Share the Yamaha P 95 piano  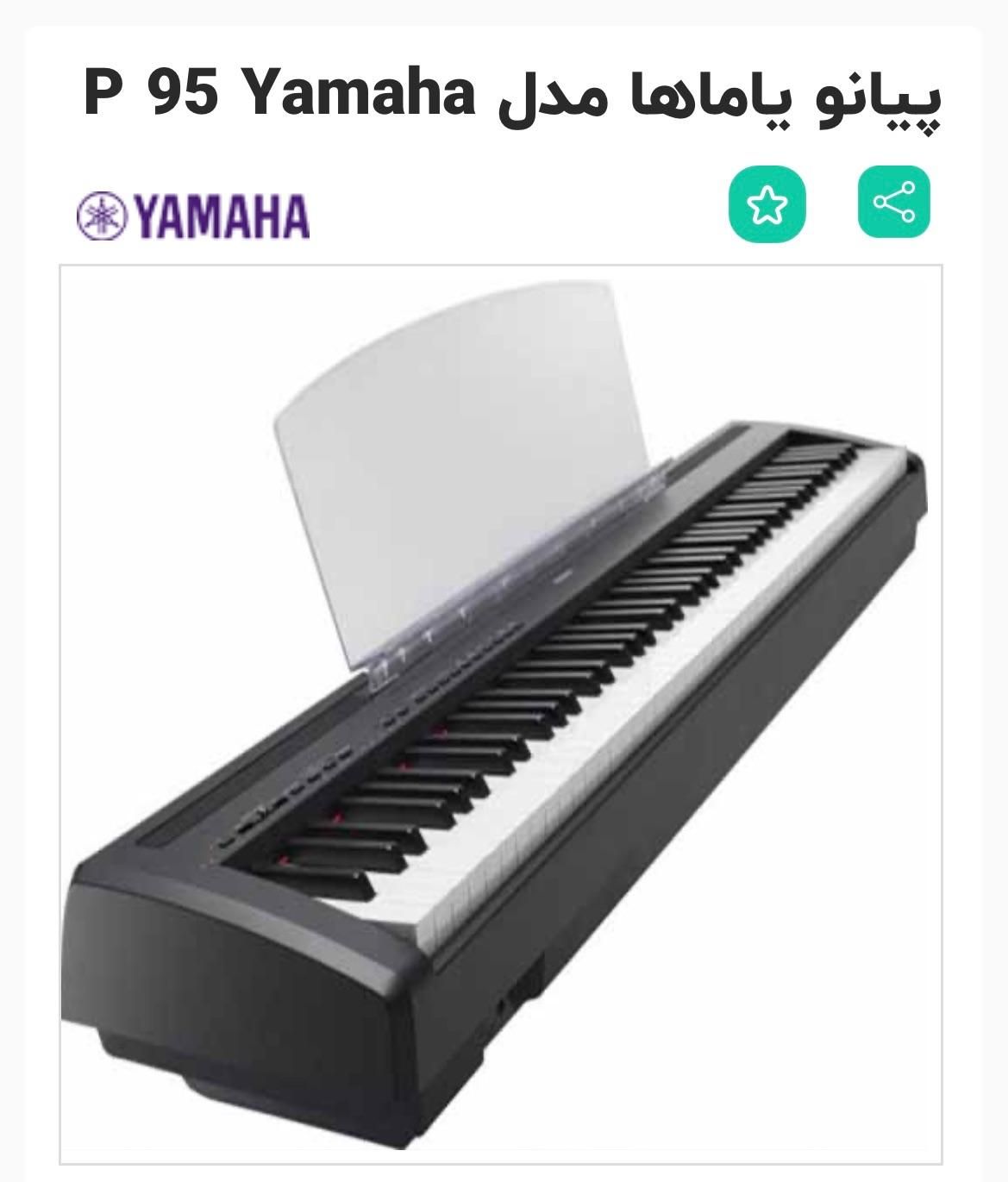(894, 204)
